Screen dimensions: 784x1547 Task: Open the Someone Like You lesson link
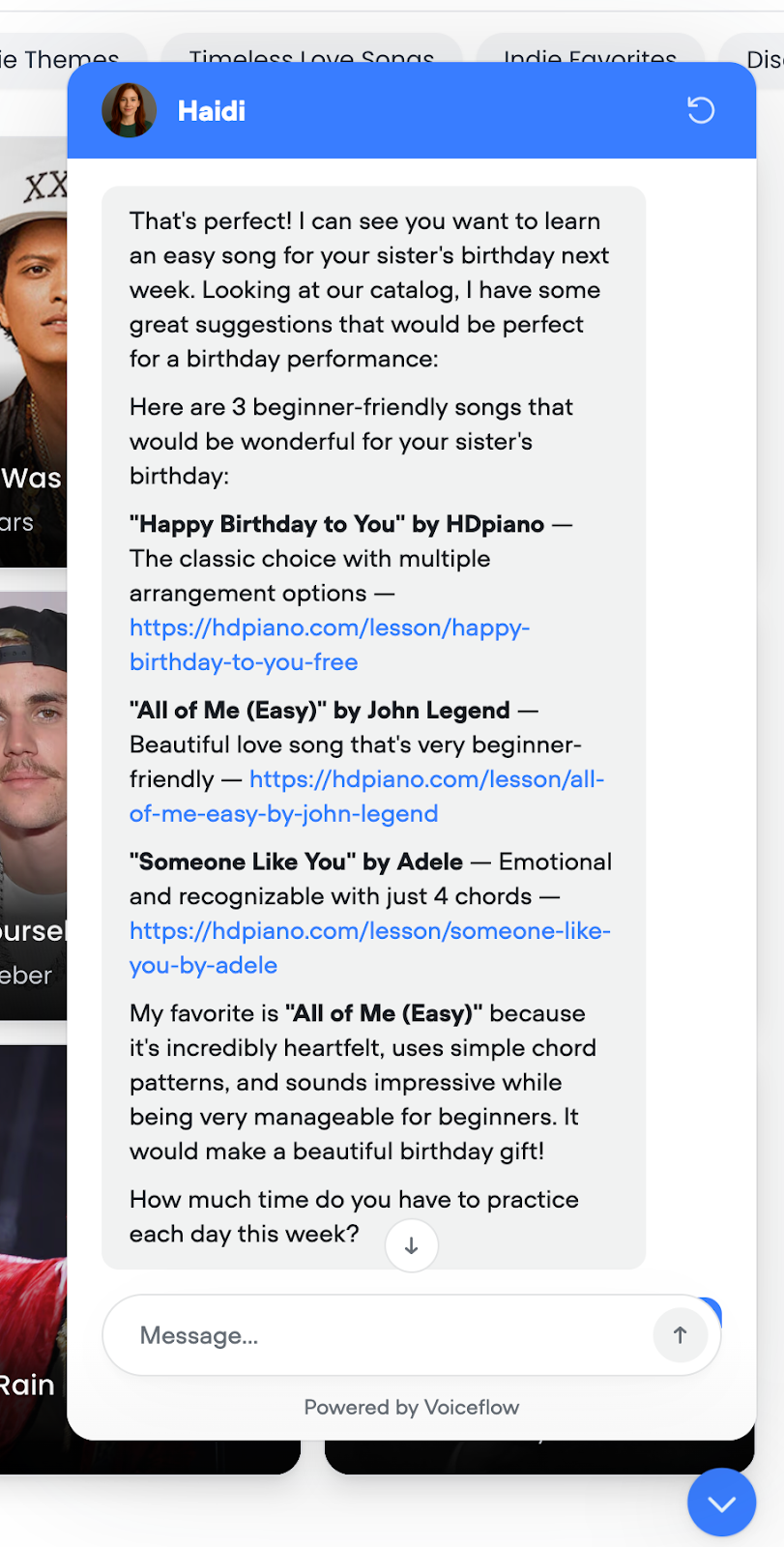pyautogui.click(x=370, y=948)
